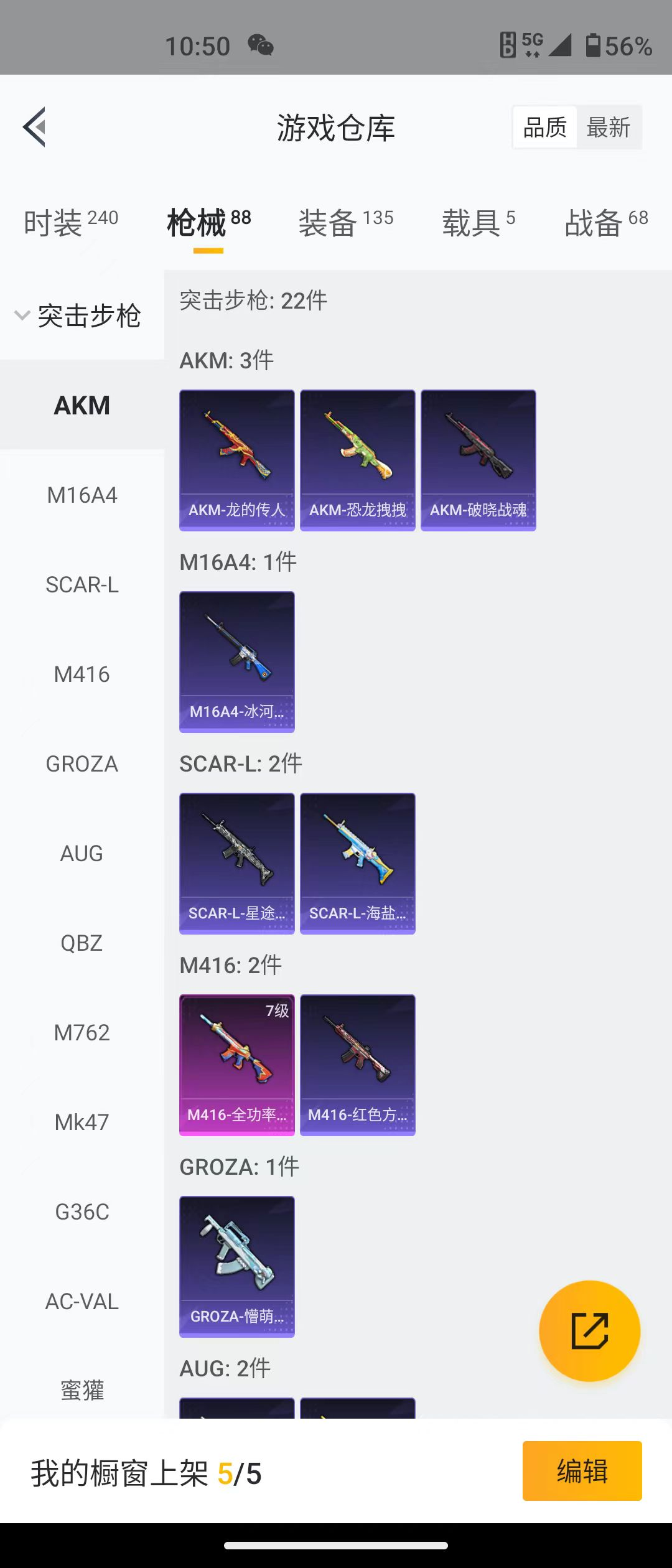Jump to M416 in the side list
The width and height of the screenshot is (672, 1568).
[x=82, y=674]
